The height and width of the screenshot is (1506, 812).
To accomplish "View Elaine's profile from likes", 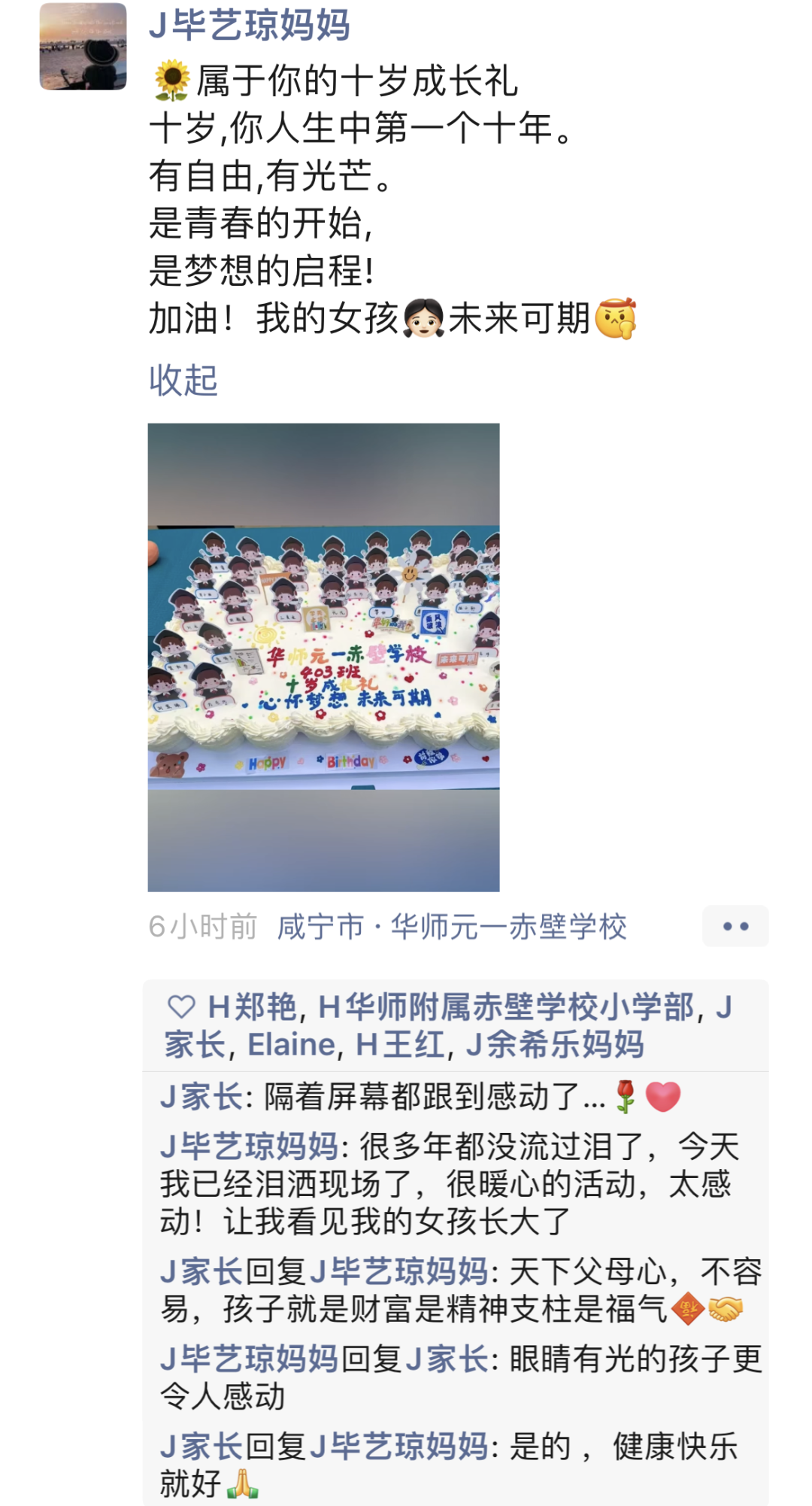I will coord(292,1045).
